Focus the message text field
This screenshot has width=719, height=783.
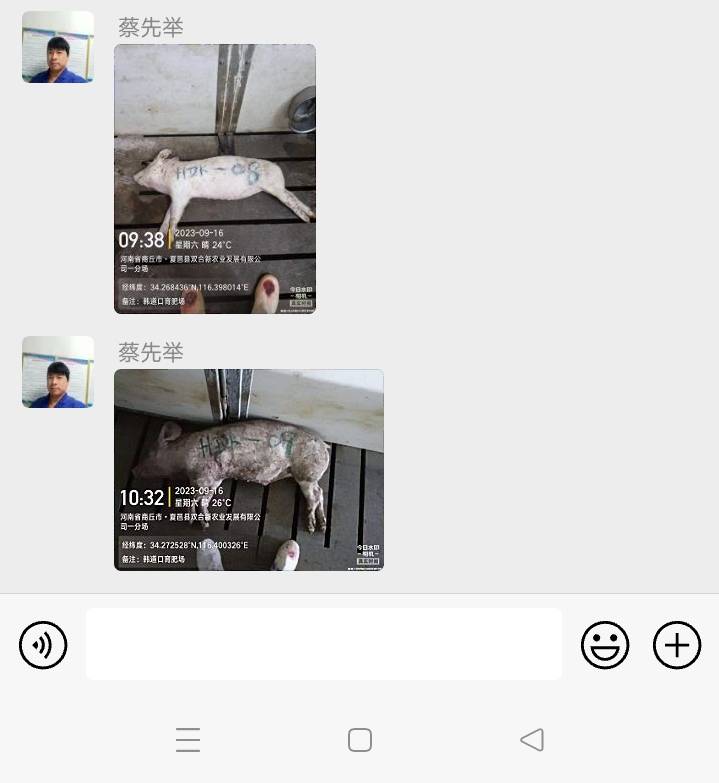tap(324, 644)
